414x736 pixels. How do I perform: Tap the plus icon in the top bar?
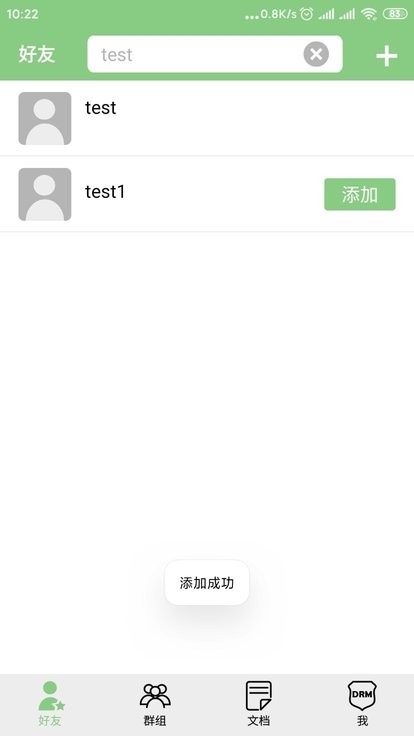[386, 56]
